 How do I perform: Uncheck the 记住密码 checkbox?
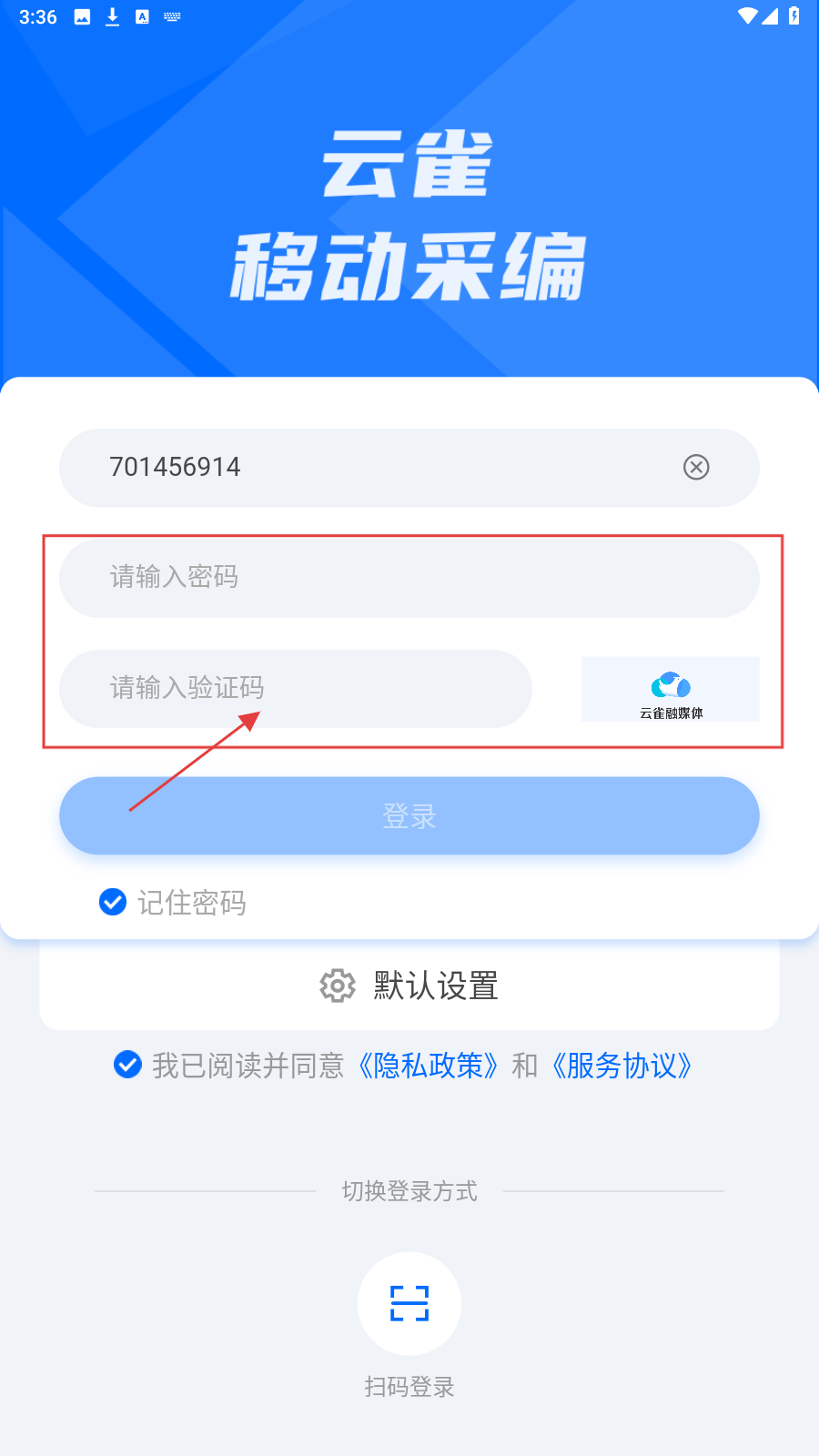tap(113, 902)
